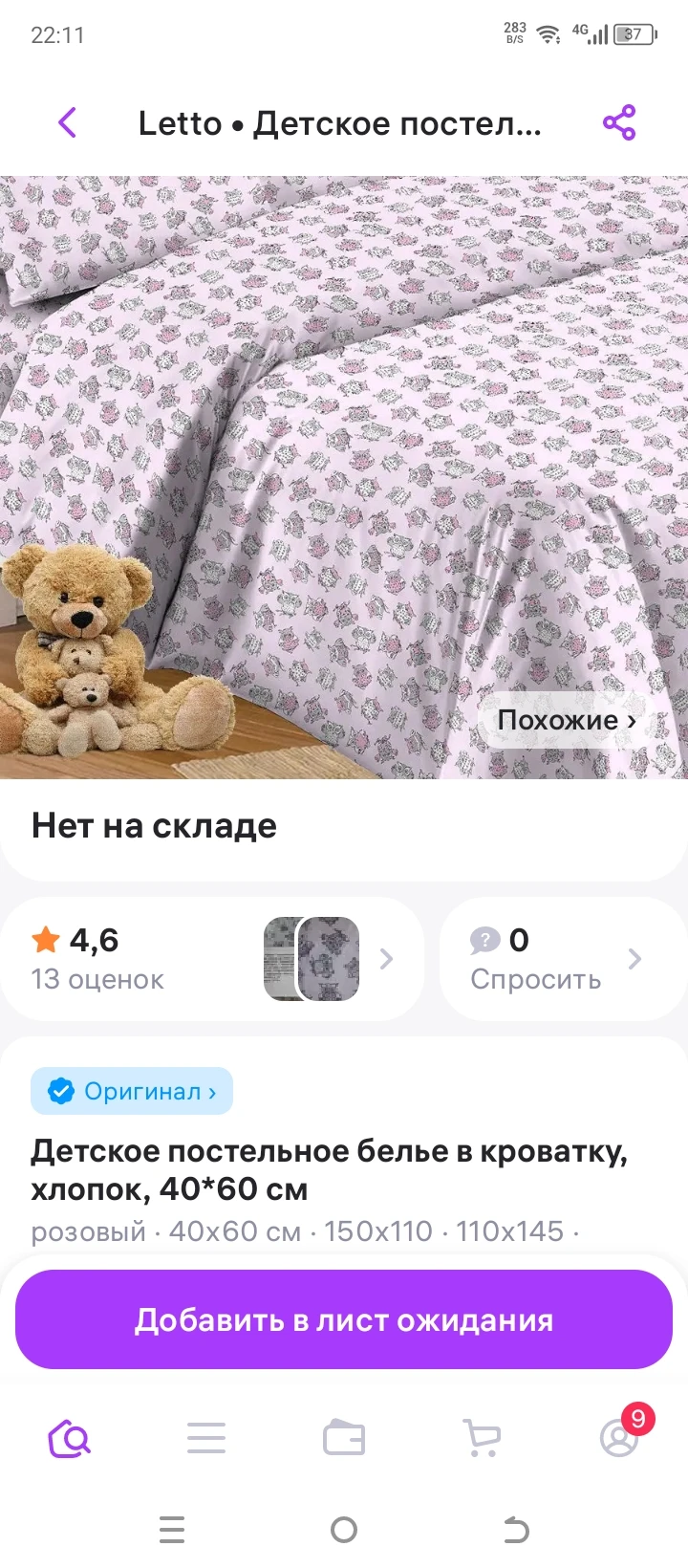Go back using the purple arrow

[67, 122]
